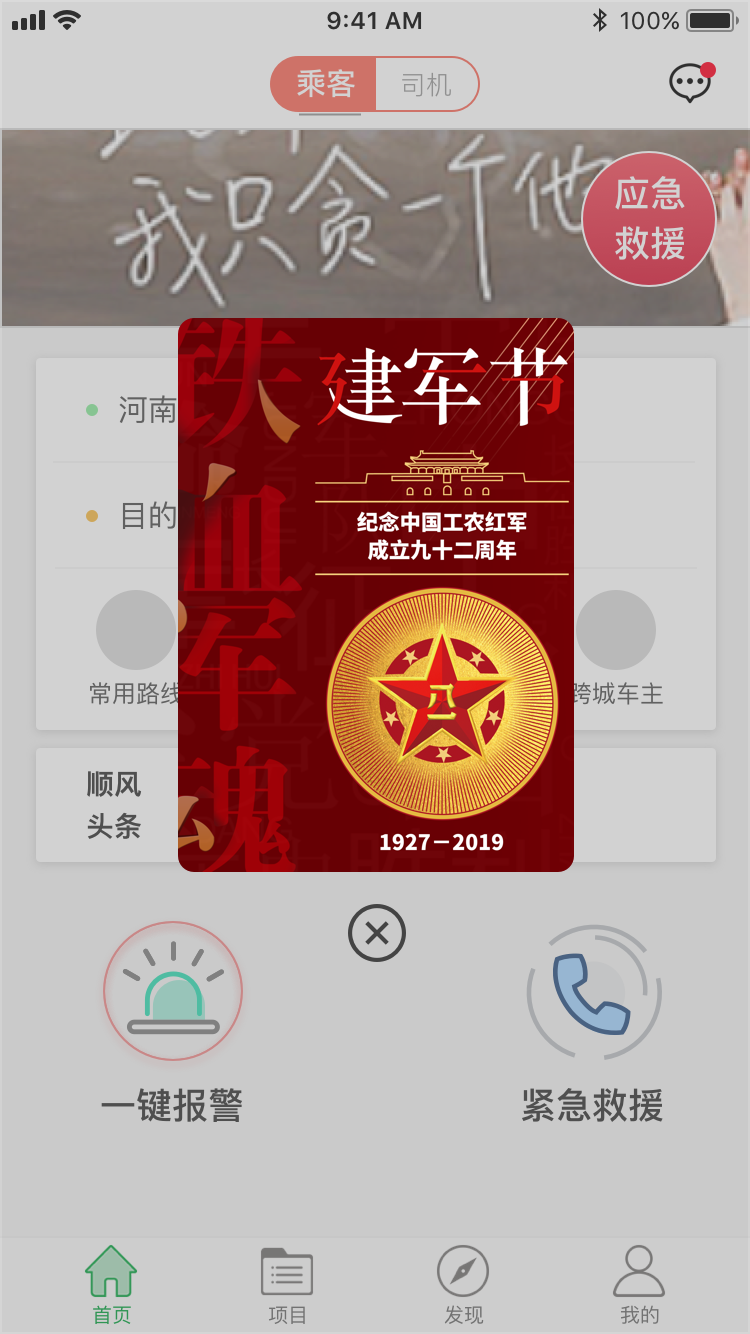Open the 建军节 promotional poster
This screenshot has width=750, height=1334.
pos(376,595)
